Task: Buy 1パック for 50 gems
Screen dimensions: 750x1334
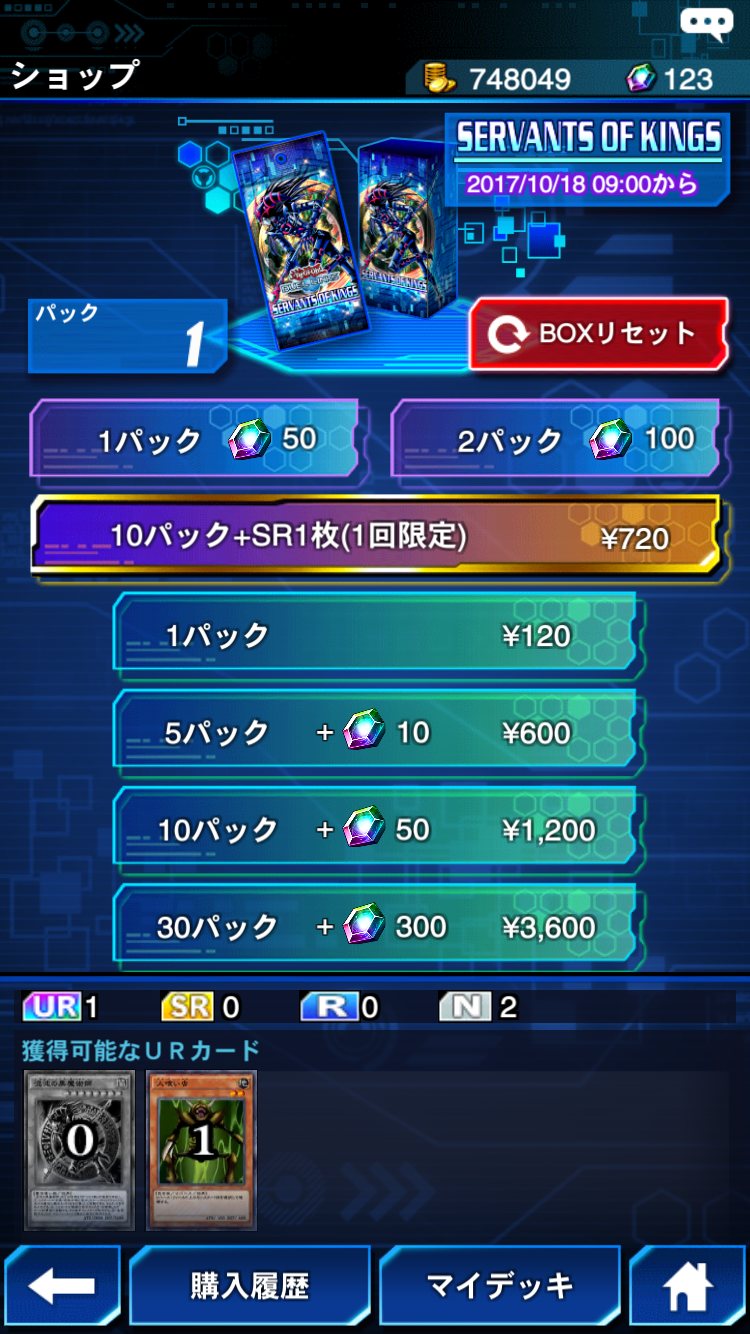Action: click(197, 438)
